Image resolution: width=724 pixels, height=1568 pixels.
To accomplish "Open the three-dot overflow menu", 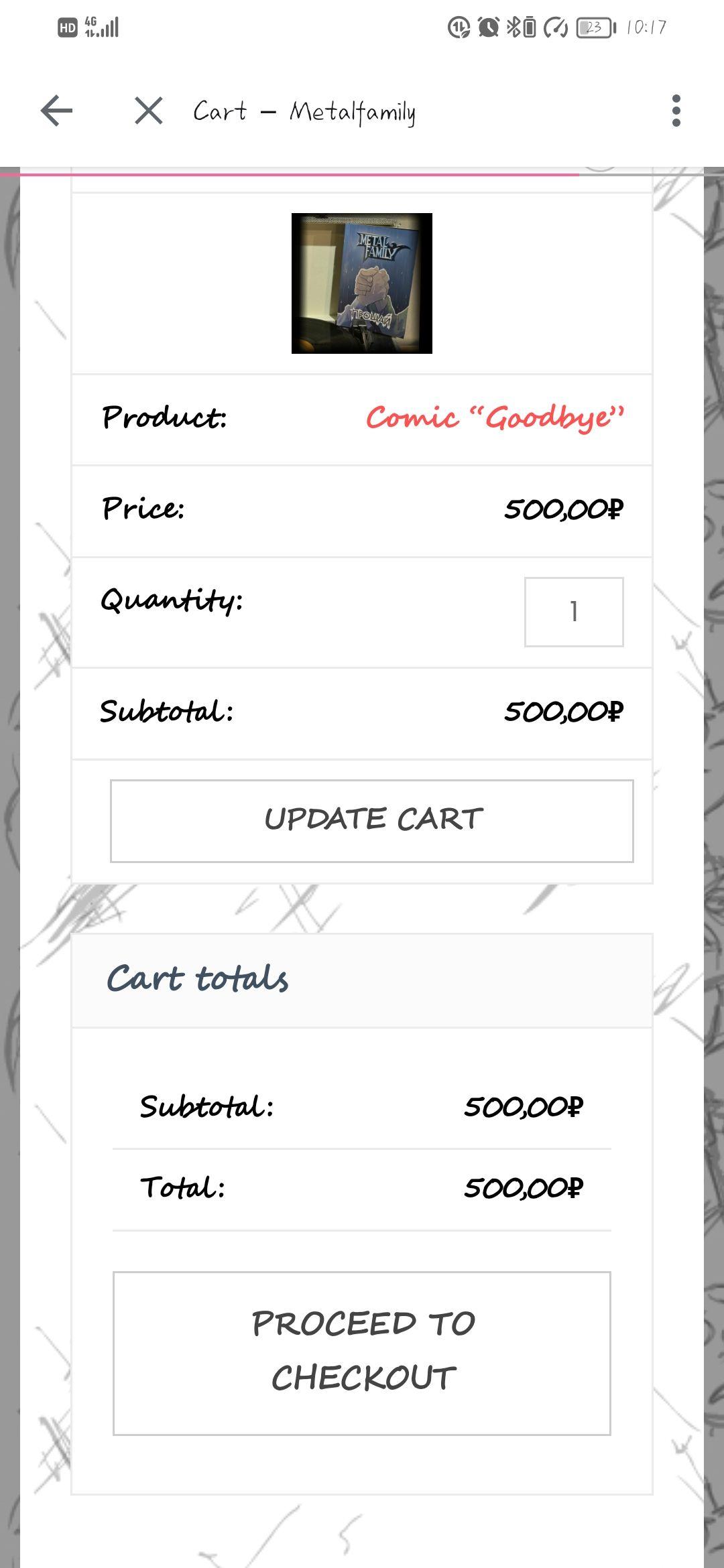I will pyautogui.click(x=676, y=111).
